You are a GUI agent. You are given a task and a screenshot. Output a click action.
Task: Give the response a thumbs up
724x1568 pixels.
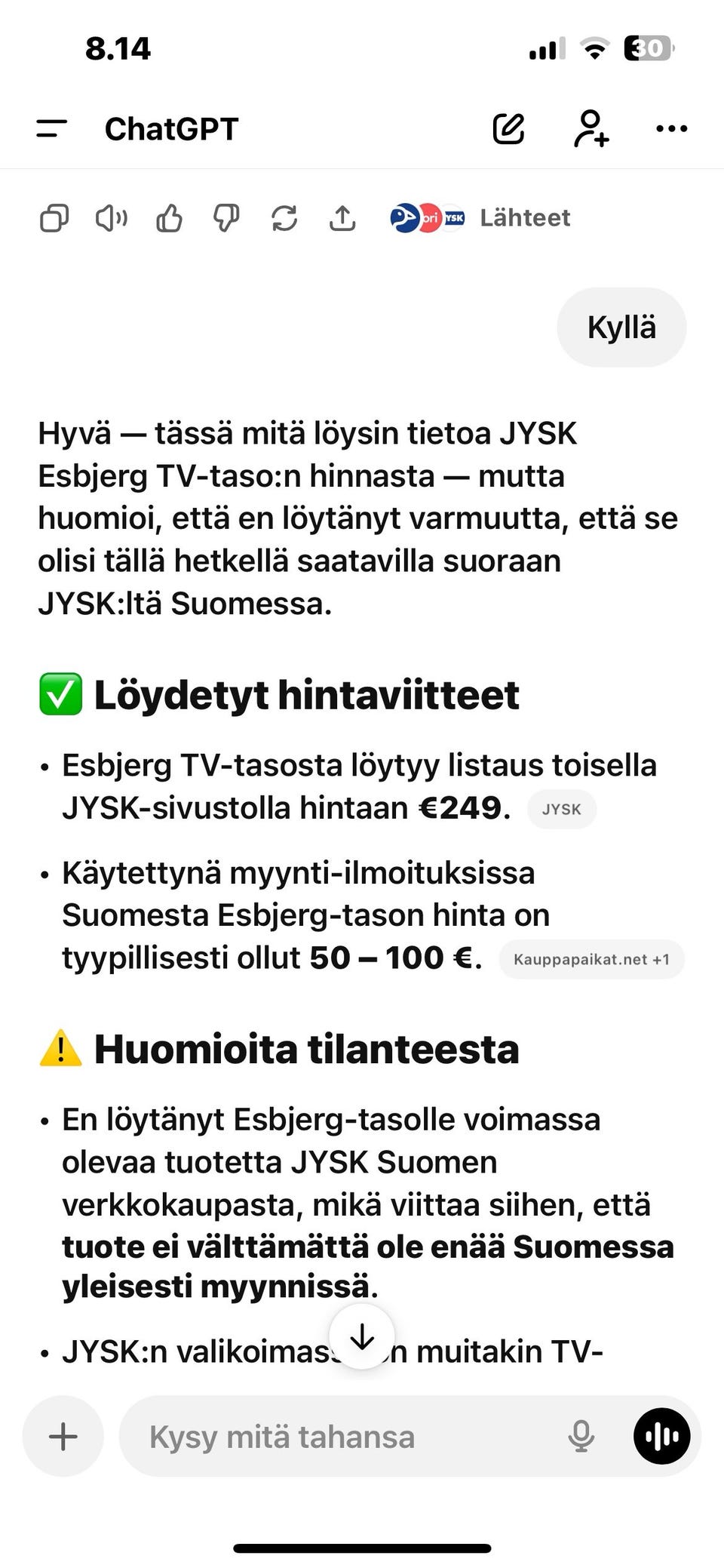[169, 219]
